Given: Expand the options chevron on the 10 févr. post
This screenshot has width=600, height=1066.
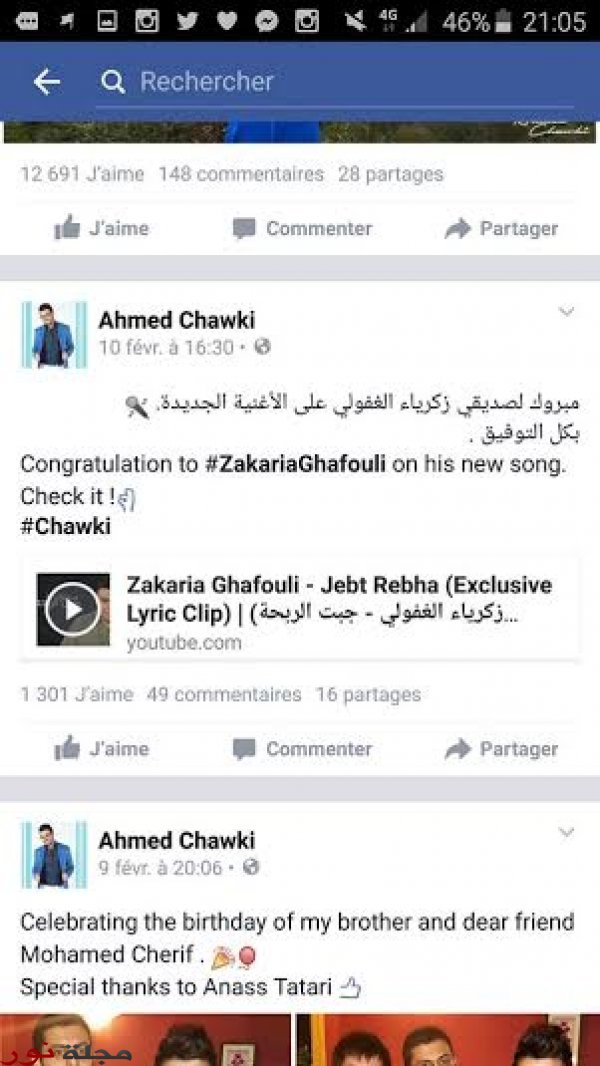Looking at the screenshot, I should tap(566, 312).
